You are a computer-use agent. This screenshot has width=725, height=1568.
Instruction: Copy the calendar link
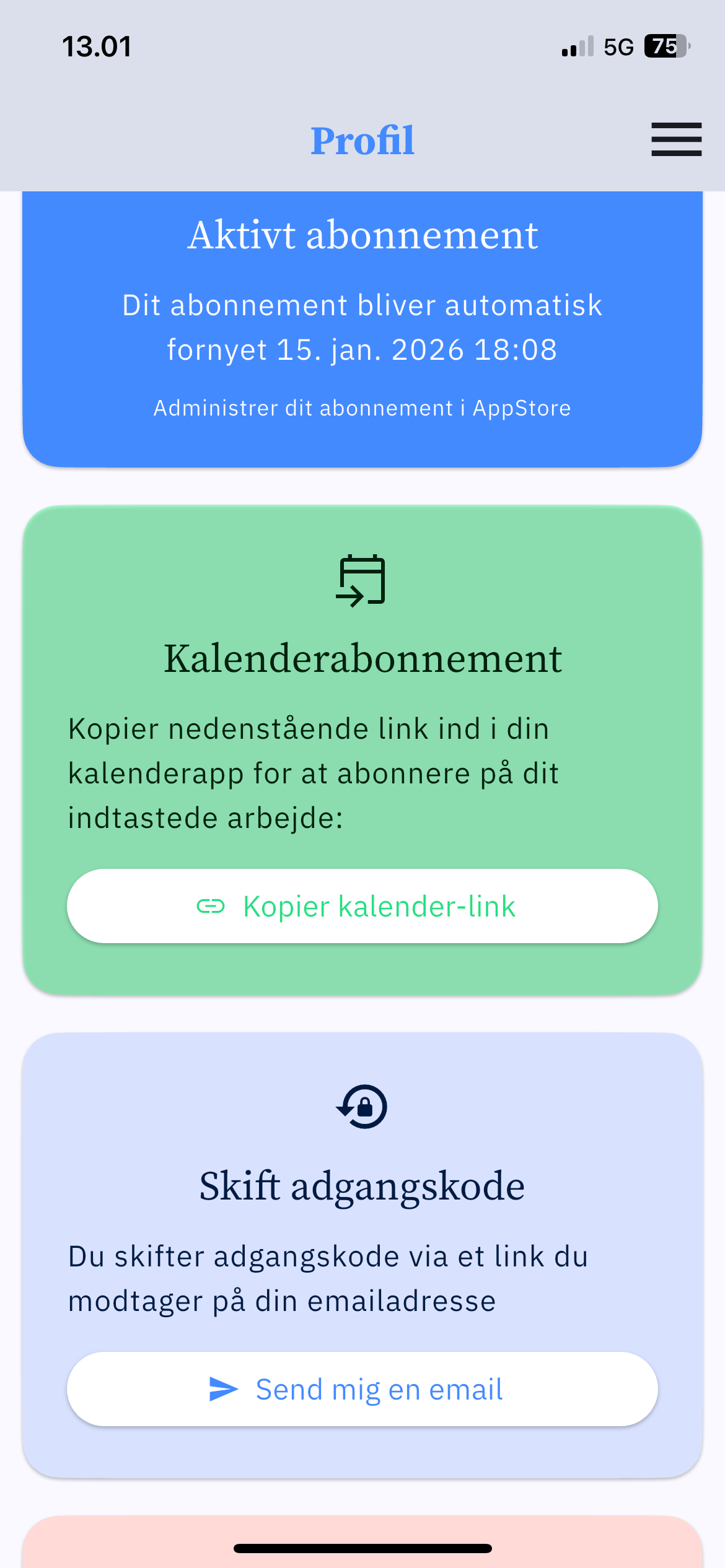click(362, 907)
